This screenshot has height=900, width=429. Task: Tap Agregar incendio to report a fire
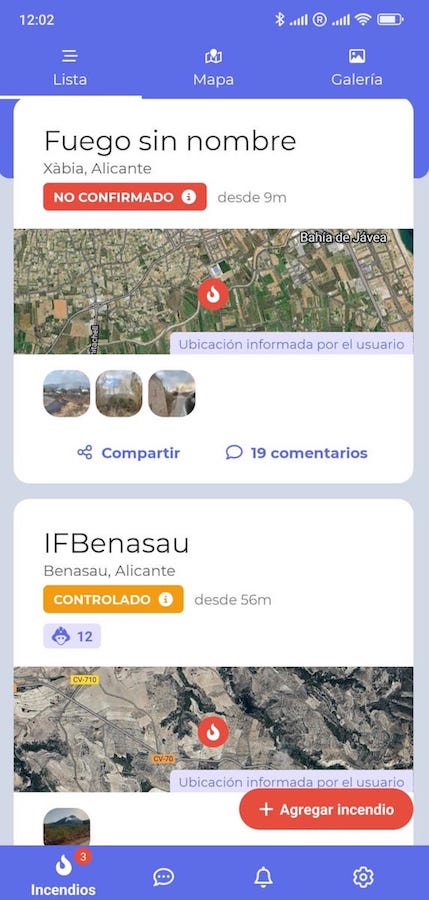(x=326, y=809)
